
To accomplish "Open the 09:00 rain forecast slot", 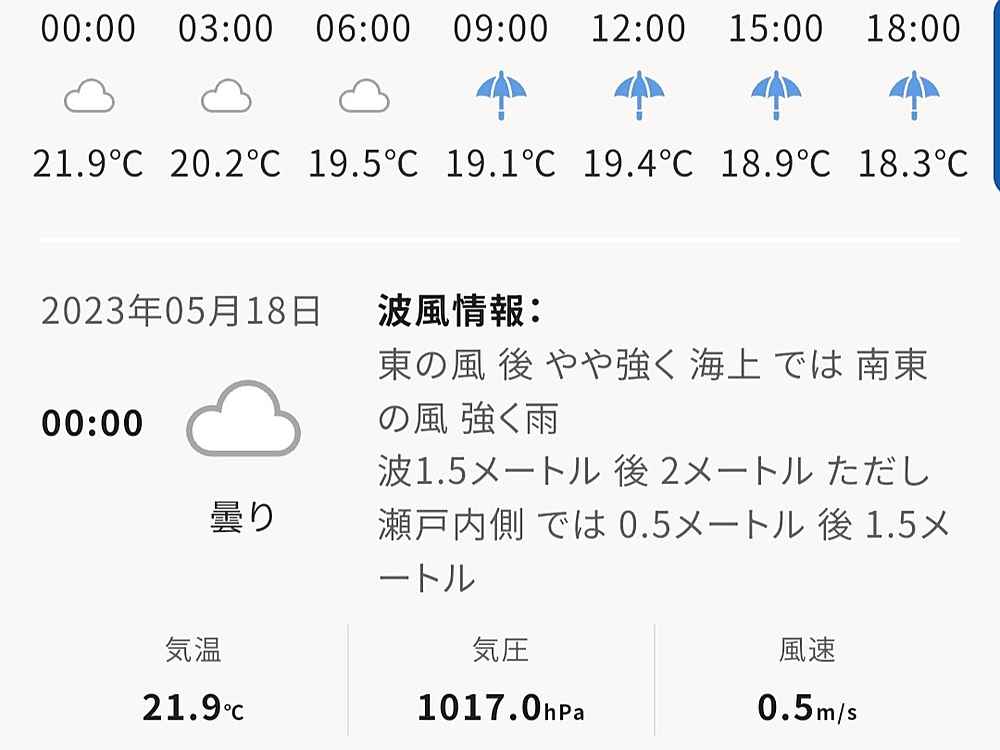I will point(500,97).
